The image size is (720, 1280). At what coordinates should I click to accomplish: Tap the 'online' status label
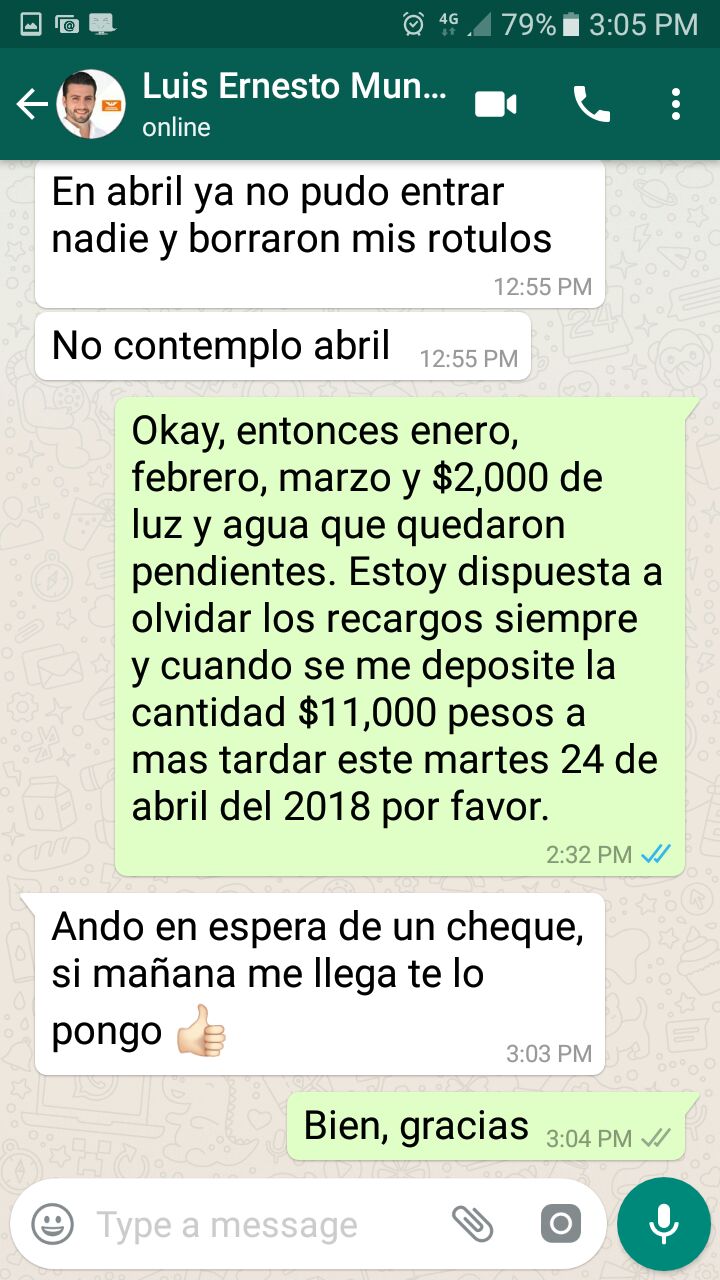(175, 128)
